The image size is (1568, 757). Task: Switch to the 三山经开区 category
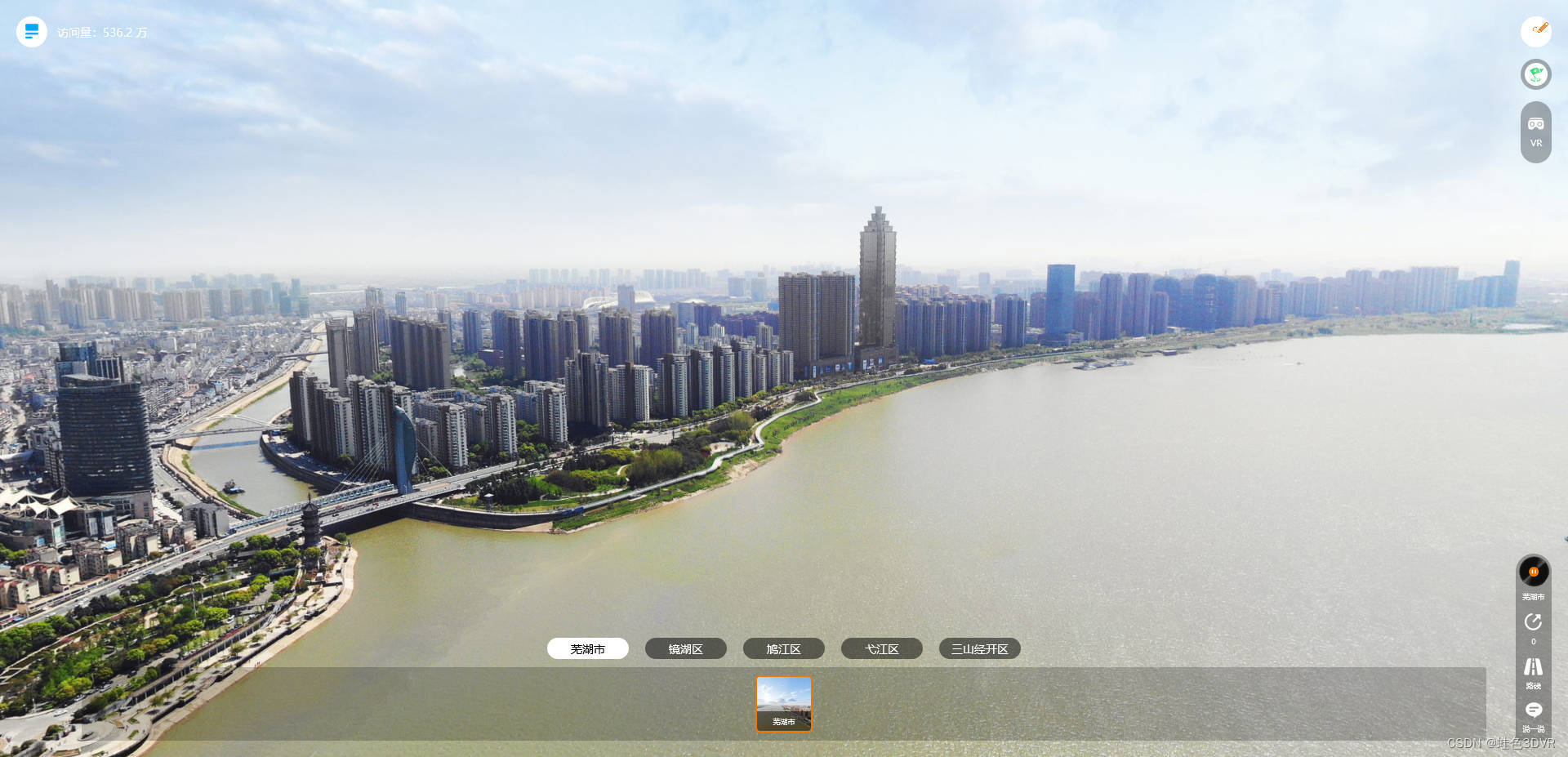click(x=979, y=649)
